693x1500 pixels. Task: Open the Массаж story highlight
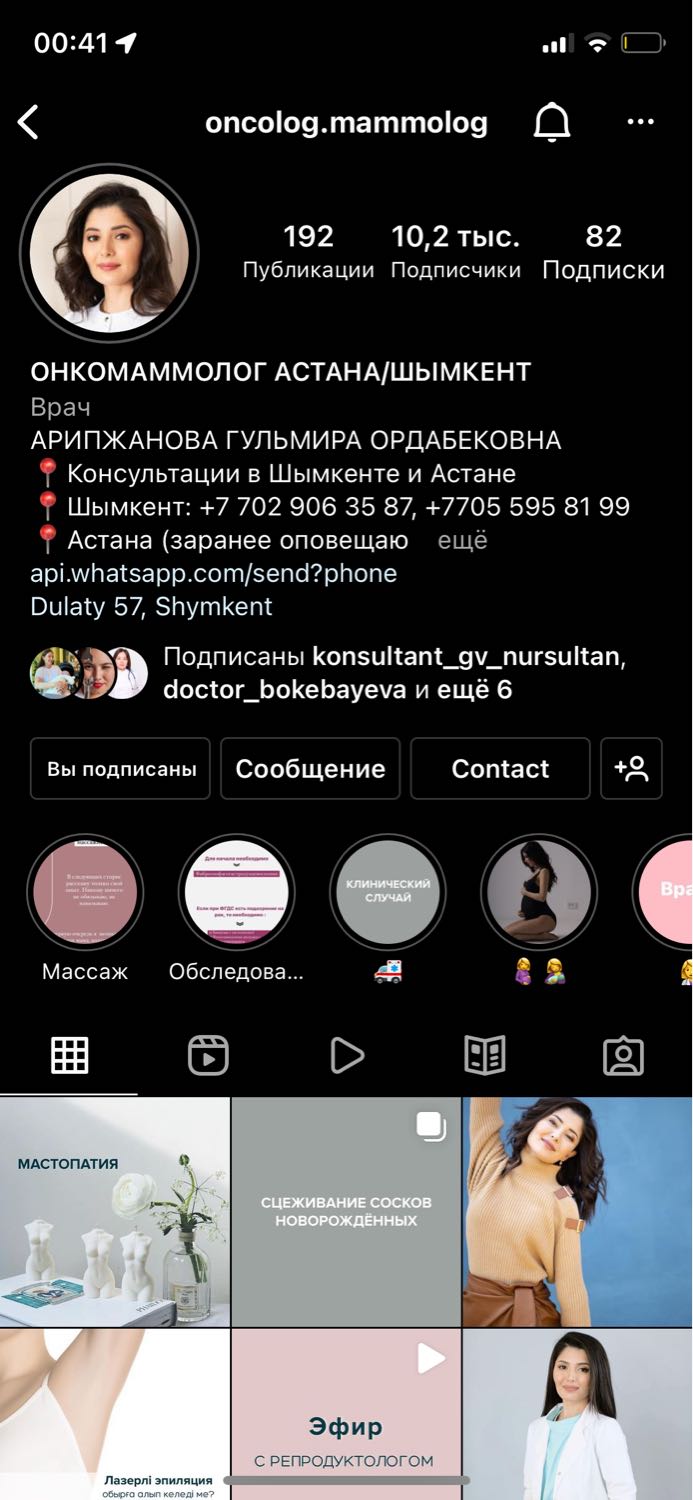[x=85, y=893]
